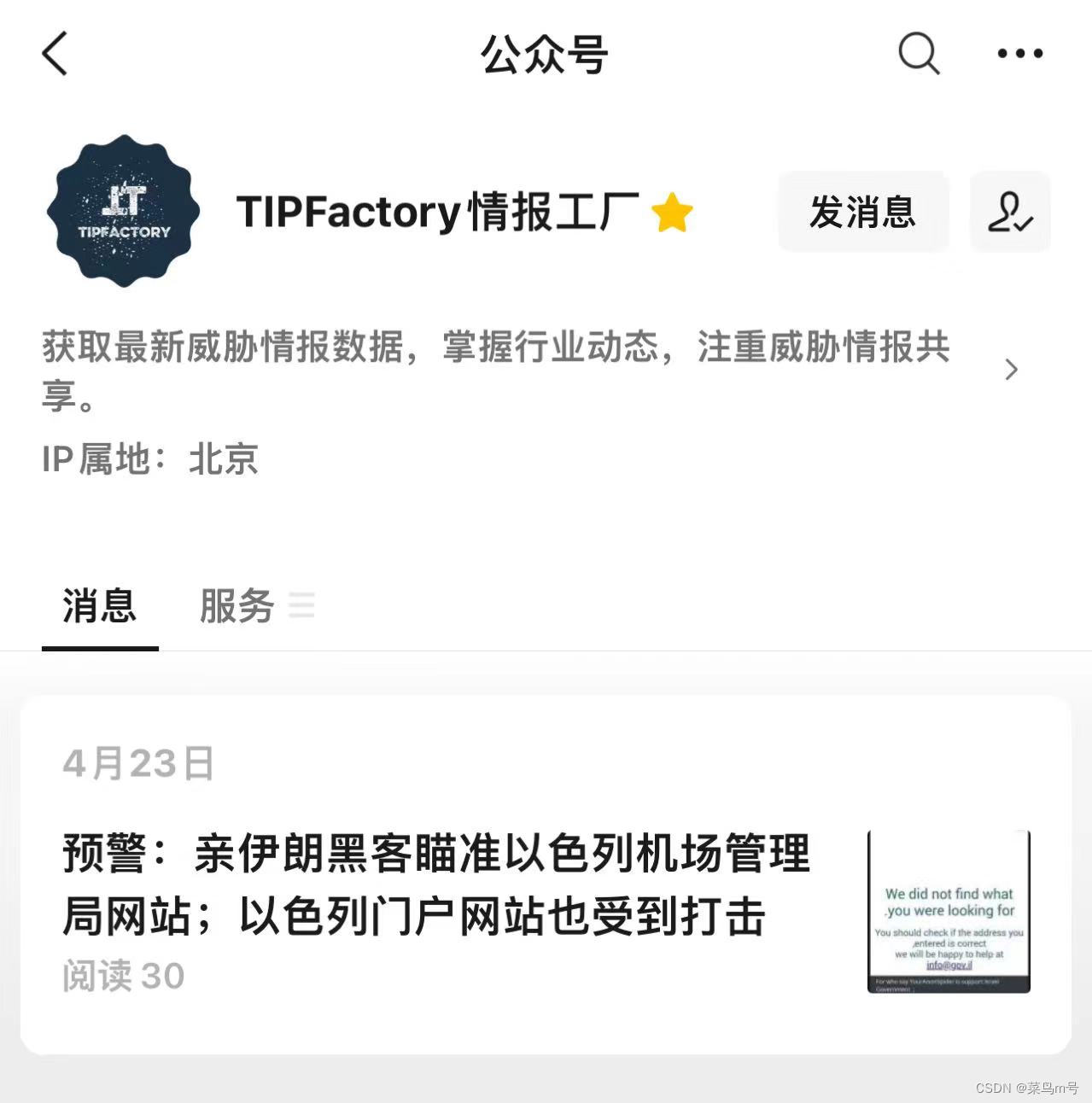Switch to the 服务 tab

click(237, 605)
